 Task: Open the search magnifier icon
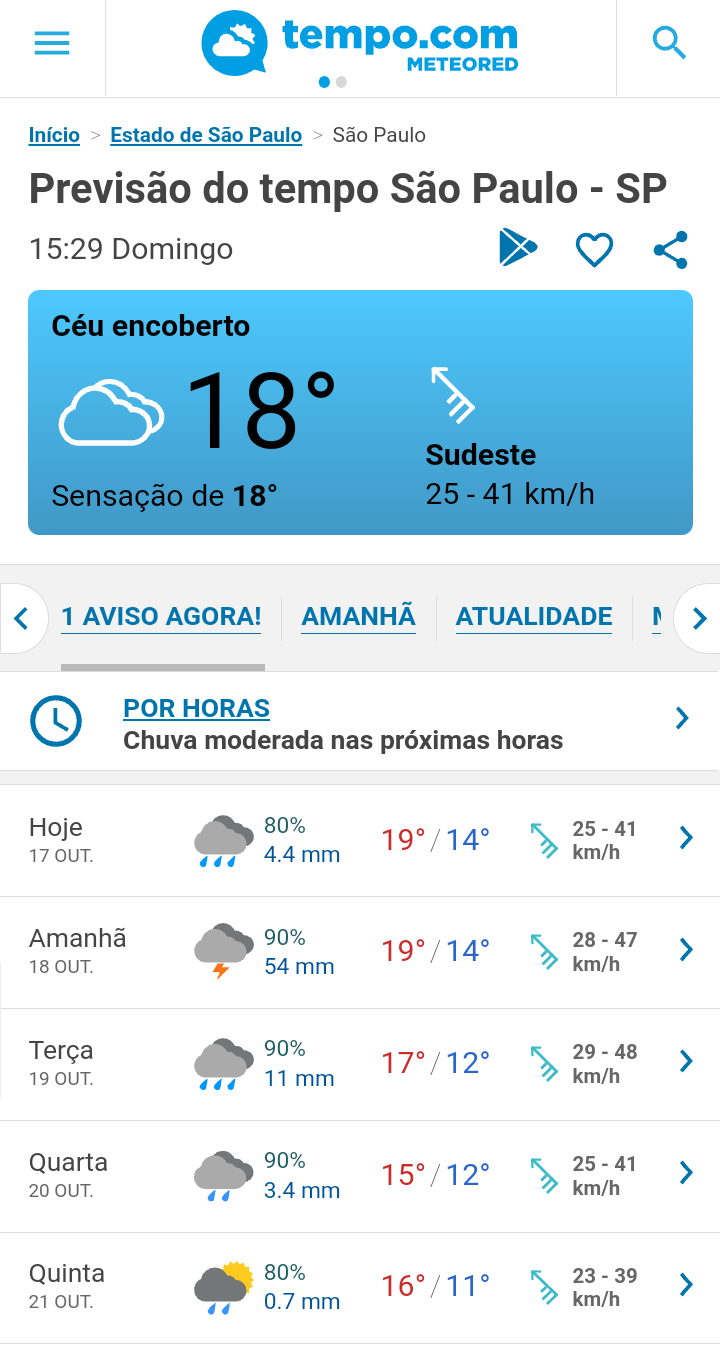[x=668, y=43]
